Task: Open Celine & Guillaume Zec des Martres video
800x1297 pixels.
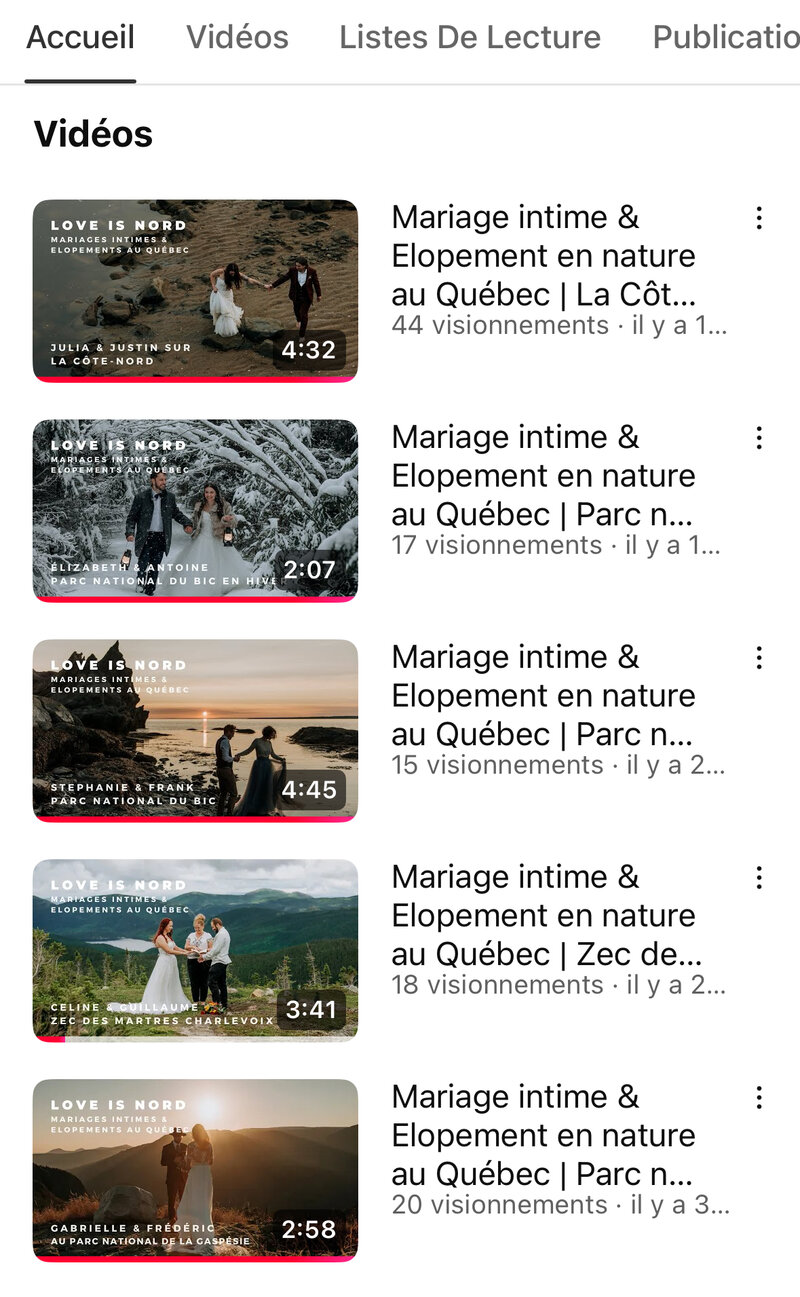Action: 195,950
